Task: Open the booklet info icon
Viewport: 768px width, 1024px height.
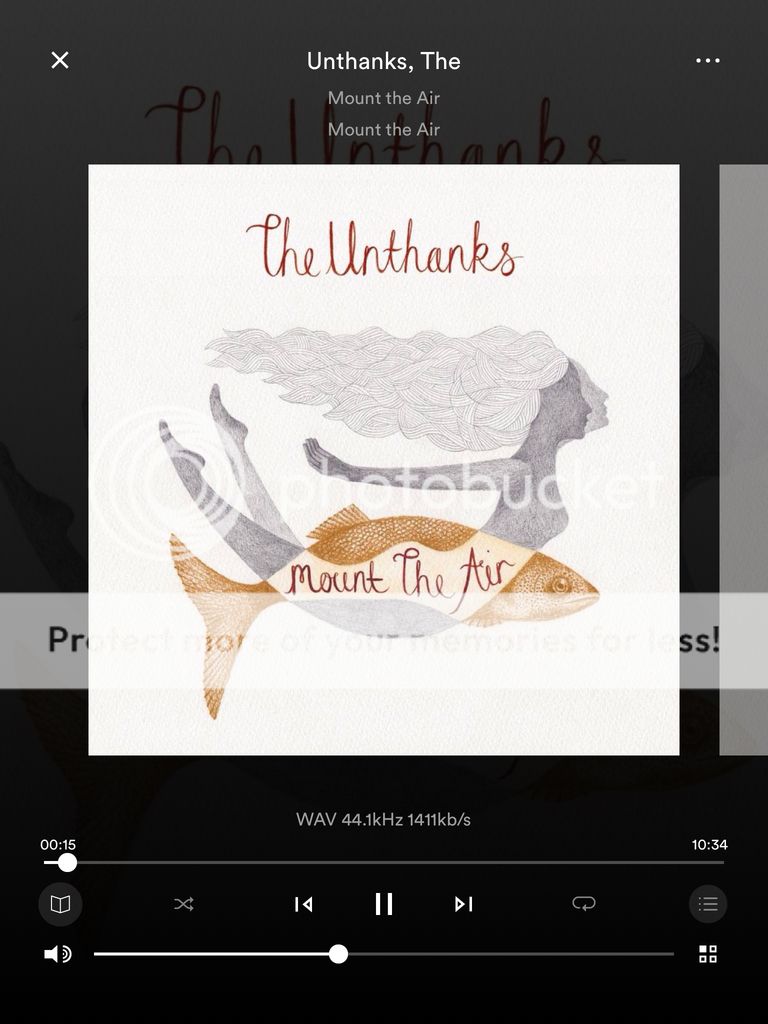Action: click(60, 904)
